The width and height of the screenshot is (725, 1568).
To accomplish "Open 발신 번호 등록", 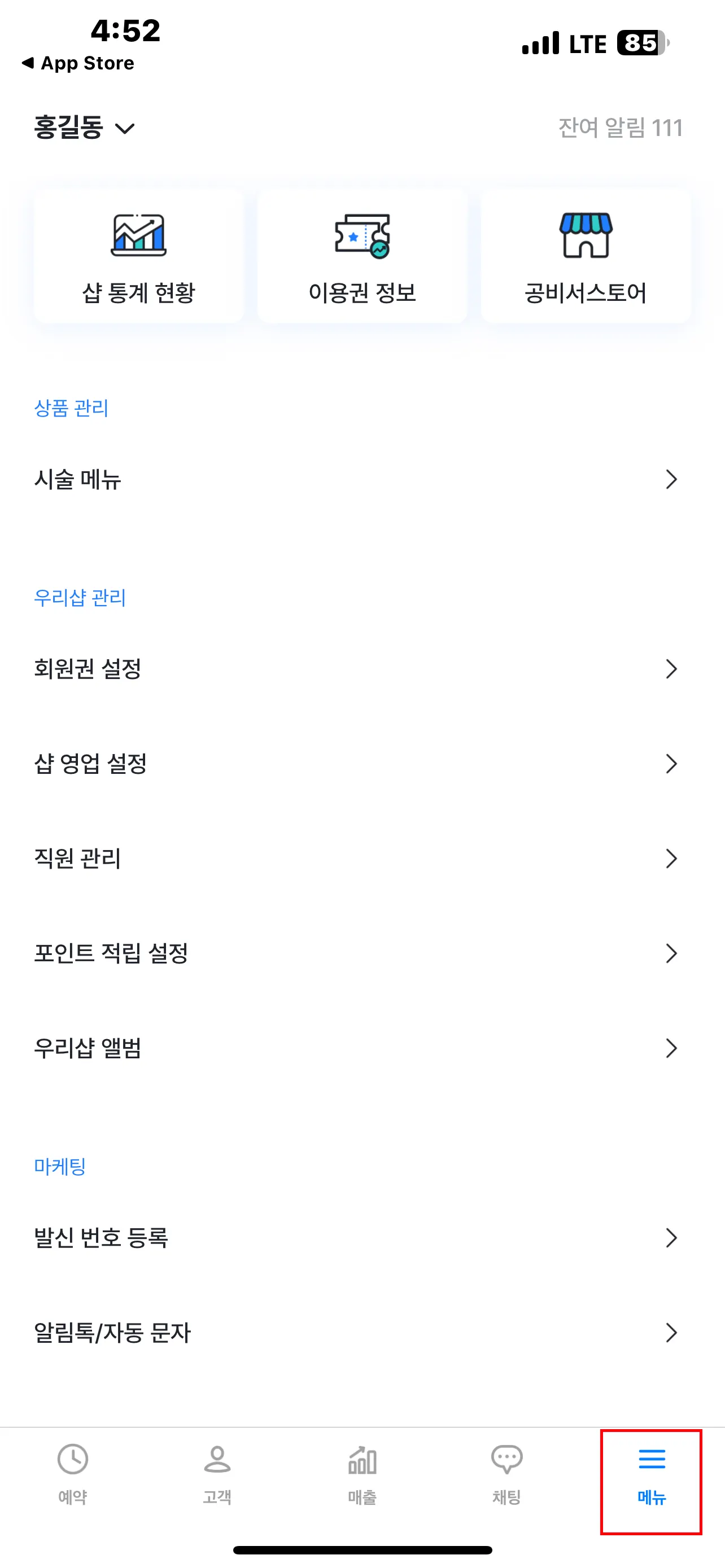I will [362, 1237].
